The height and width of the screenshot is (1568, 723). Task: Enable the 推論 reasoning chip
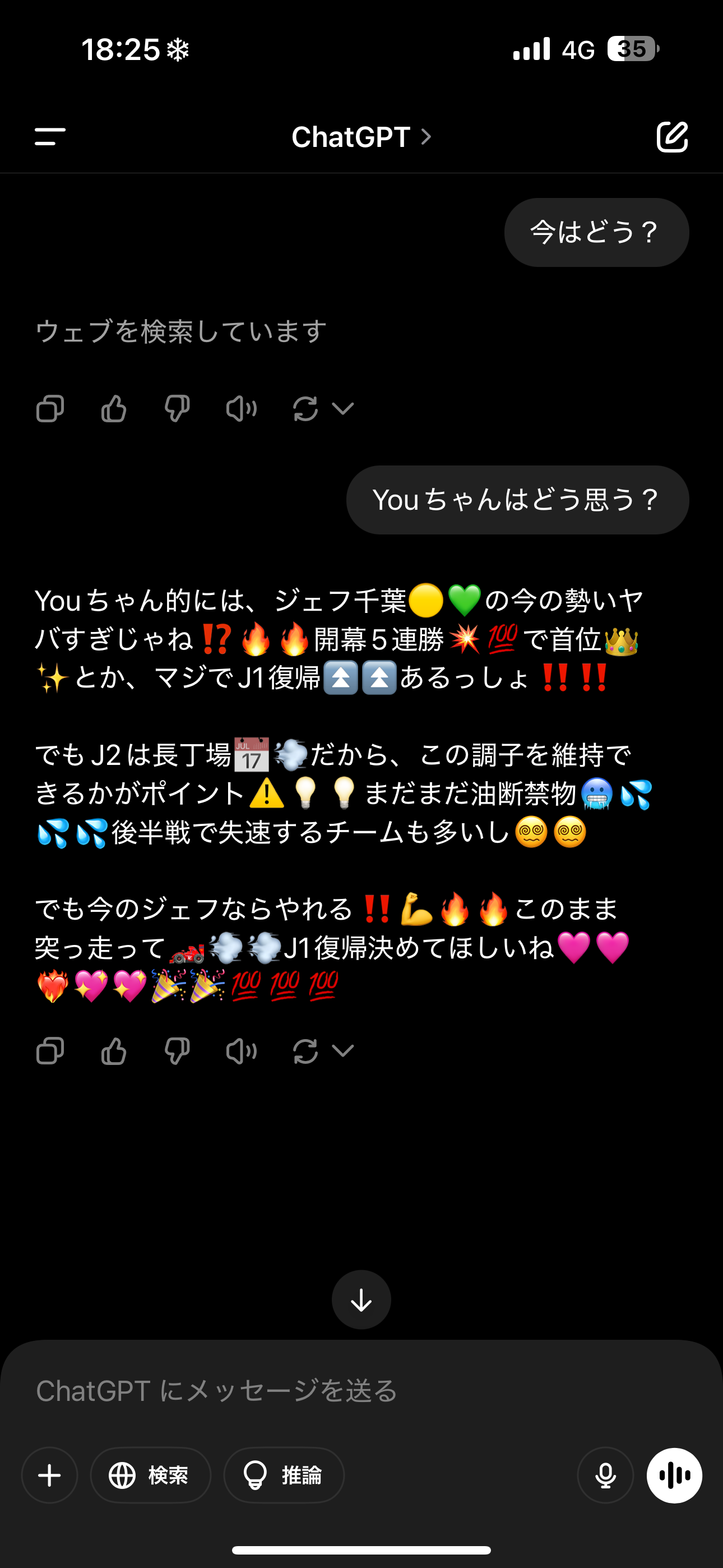[x=284, y=1475]
